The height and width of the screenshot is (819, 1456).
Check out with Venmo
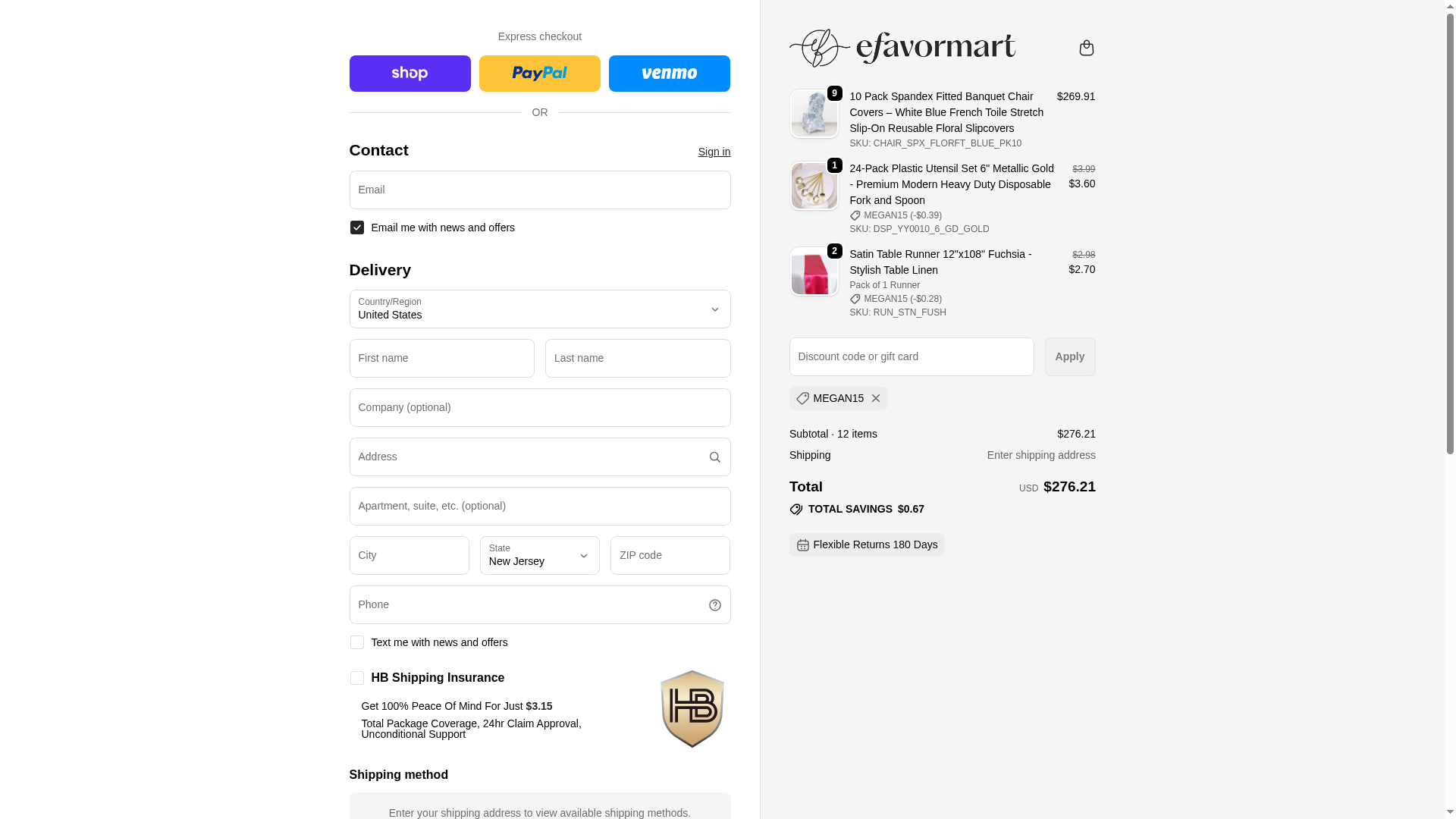click(x=669, y=74)
